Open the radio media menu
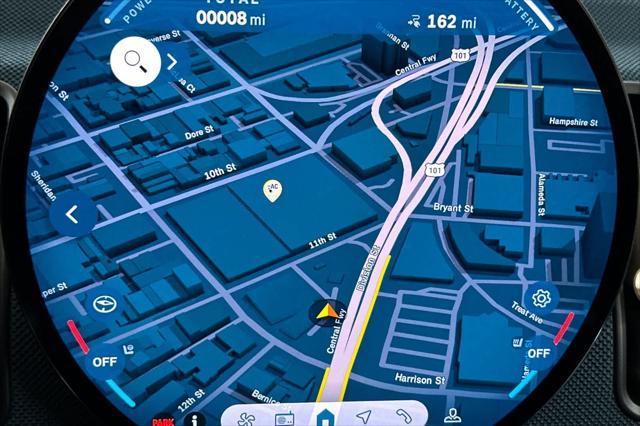 tap(284, 417)
